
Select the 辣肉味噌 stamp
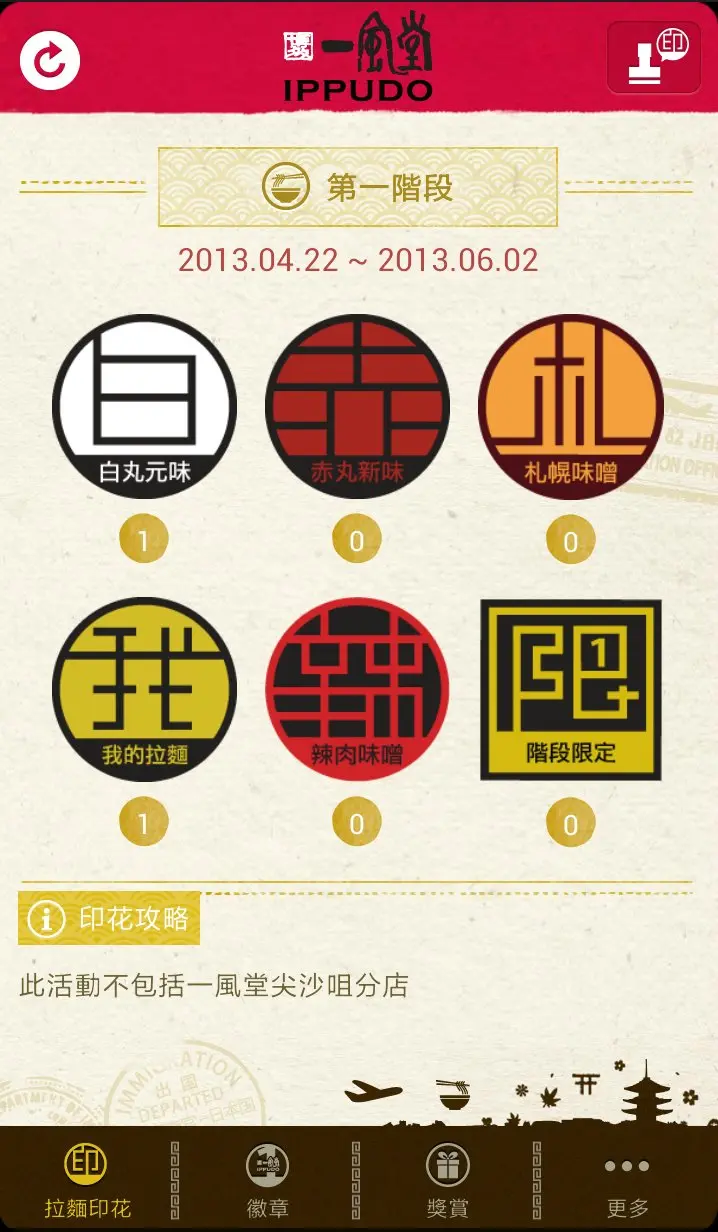coord(357,690)
